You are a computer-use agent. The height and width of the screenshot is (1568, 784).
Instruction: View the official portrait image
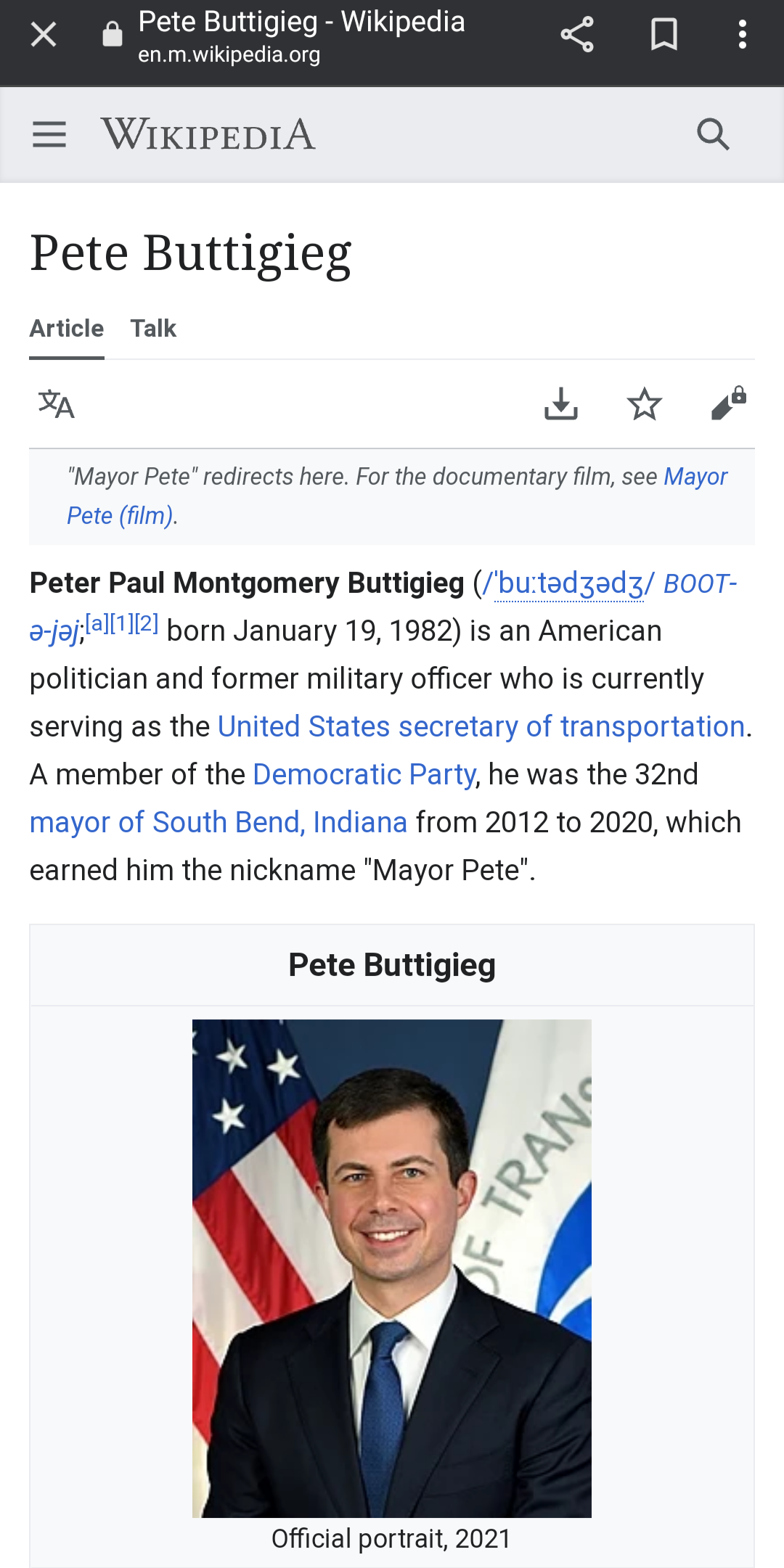pos(392,1268)
